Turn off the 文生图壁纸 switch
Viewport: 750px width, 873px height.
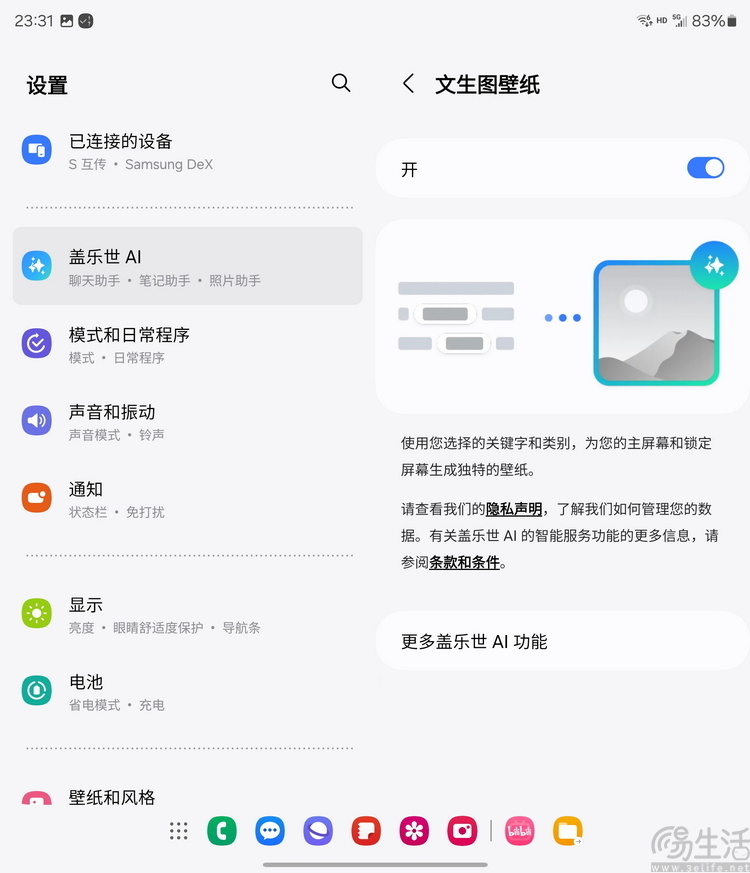tap(705, 169)
